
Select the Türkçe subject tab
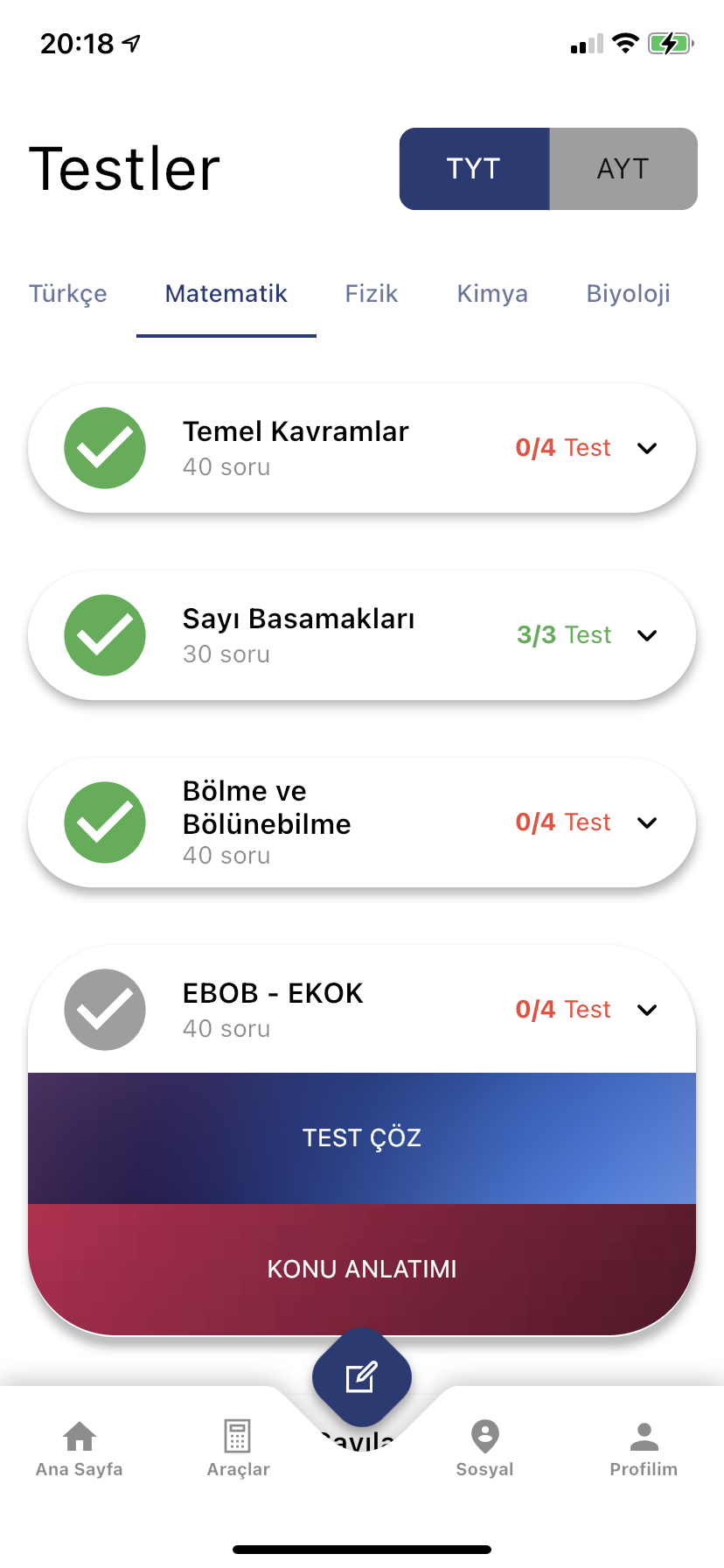click(68, 294)
